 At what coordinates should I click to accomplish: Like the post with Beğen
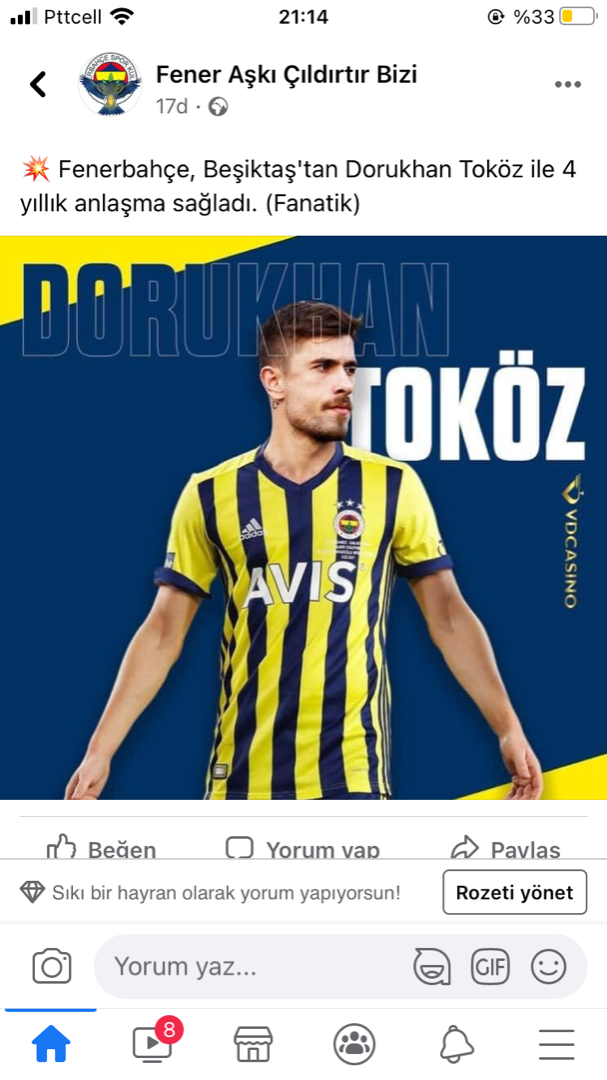(102, 849)
